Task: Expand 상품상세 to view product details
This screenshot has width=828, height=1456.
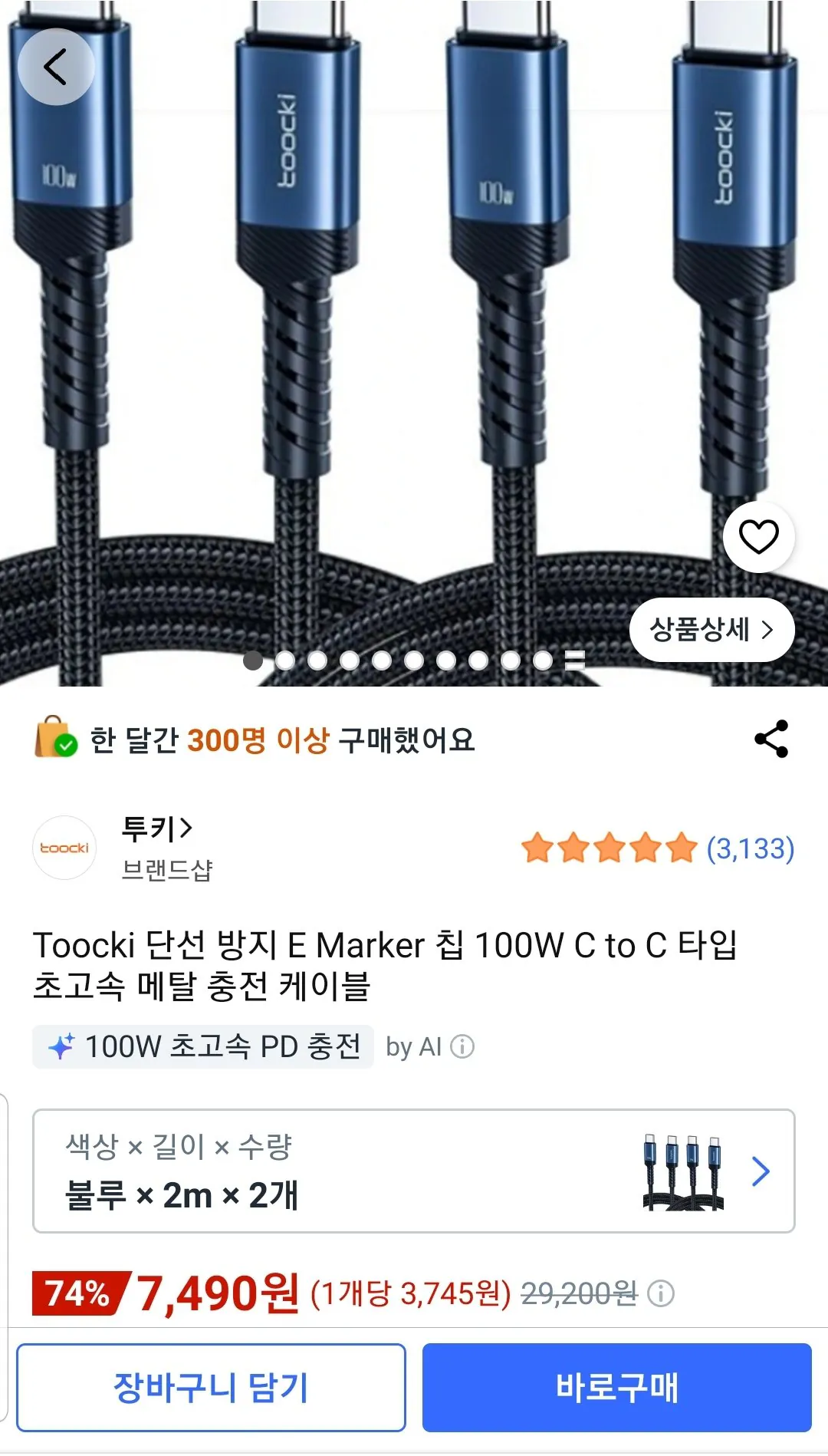Action: [711, 629]
